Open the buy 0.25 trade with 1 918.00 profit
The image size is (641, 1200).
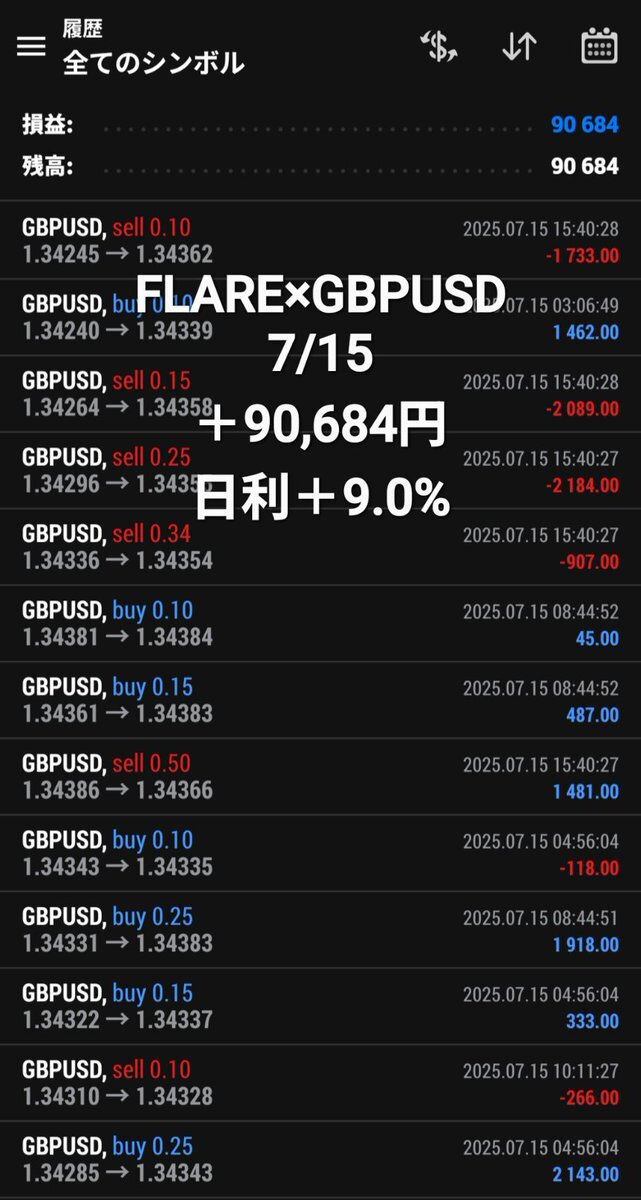pyautogui.click(x=320, y=930)
